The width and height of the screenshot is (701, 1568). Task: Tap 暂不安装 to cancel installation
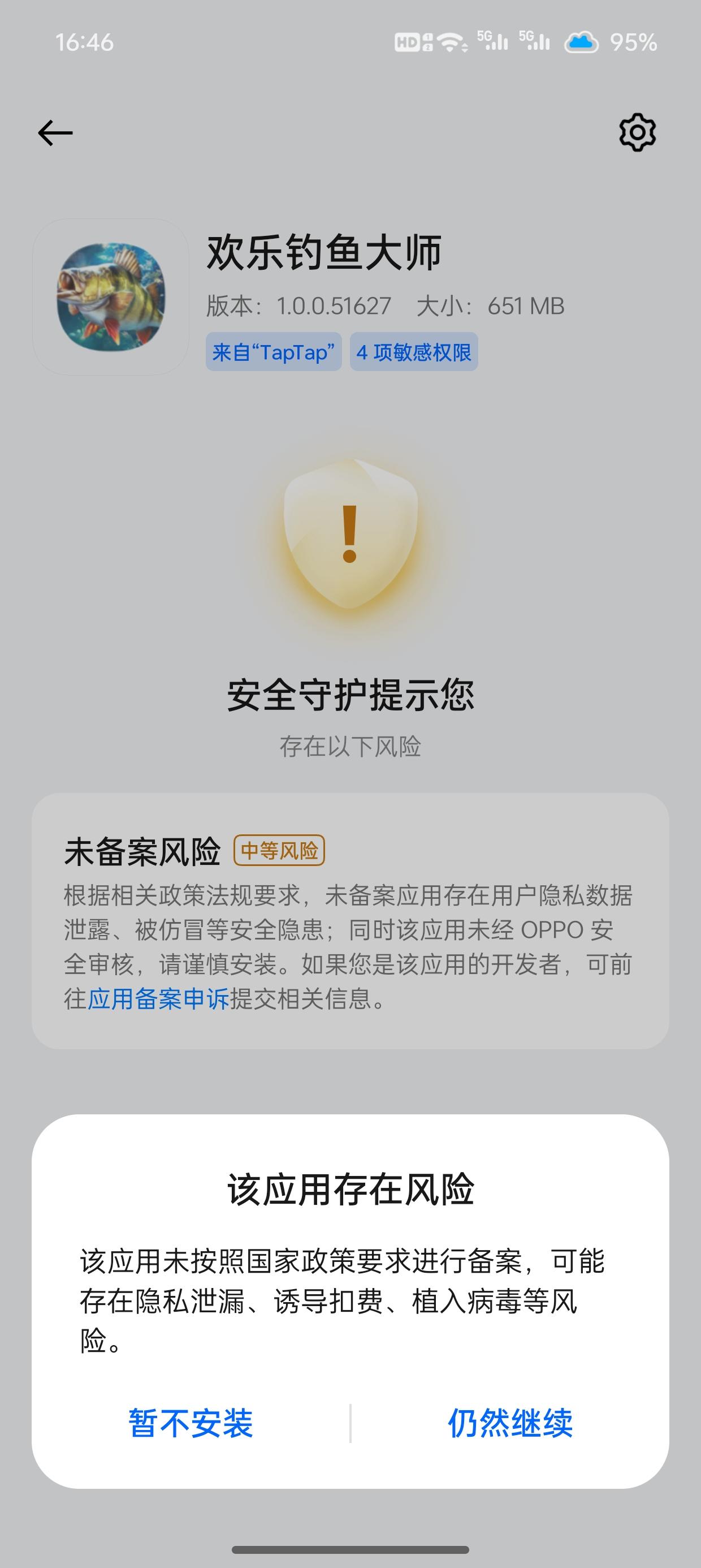point(191,1424)
